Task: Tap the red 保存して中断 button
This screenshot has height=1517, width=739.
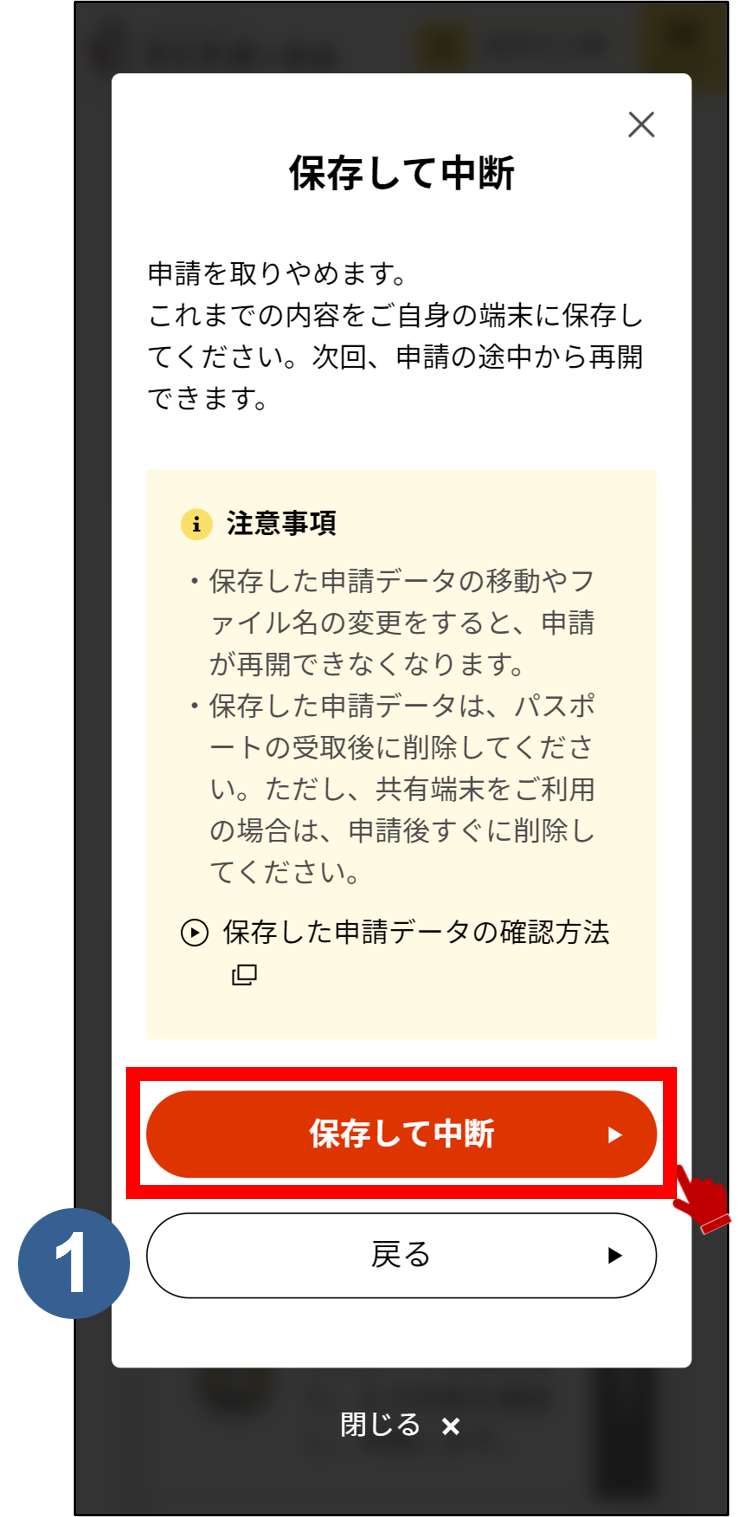Action: click(x=401, y=1134)
